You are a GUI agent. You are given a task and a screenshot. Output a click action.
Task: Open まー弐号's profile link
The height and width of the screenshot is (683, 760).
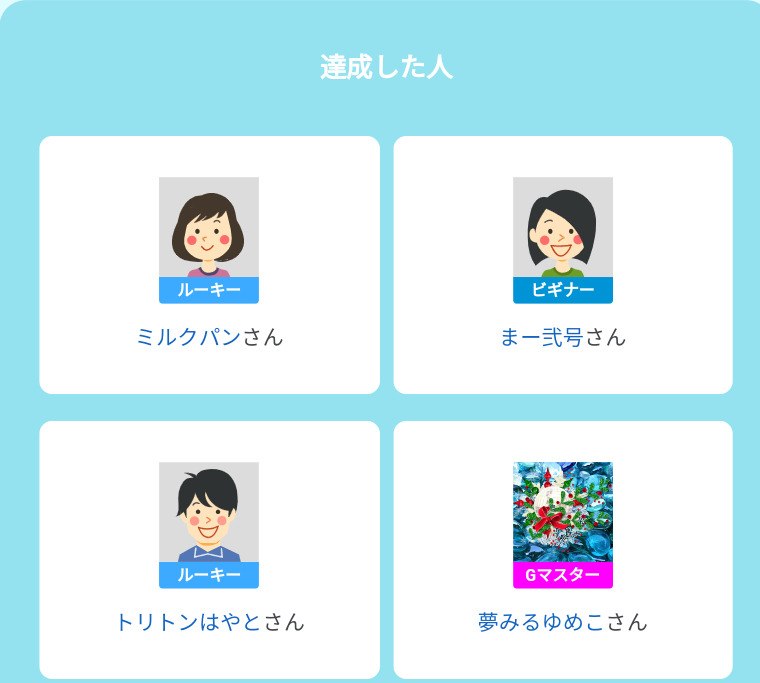point(541,338)
